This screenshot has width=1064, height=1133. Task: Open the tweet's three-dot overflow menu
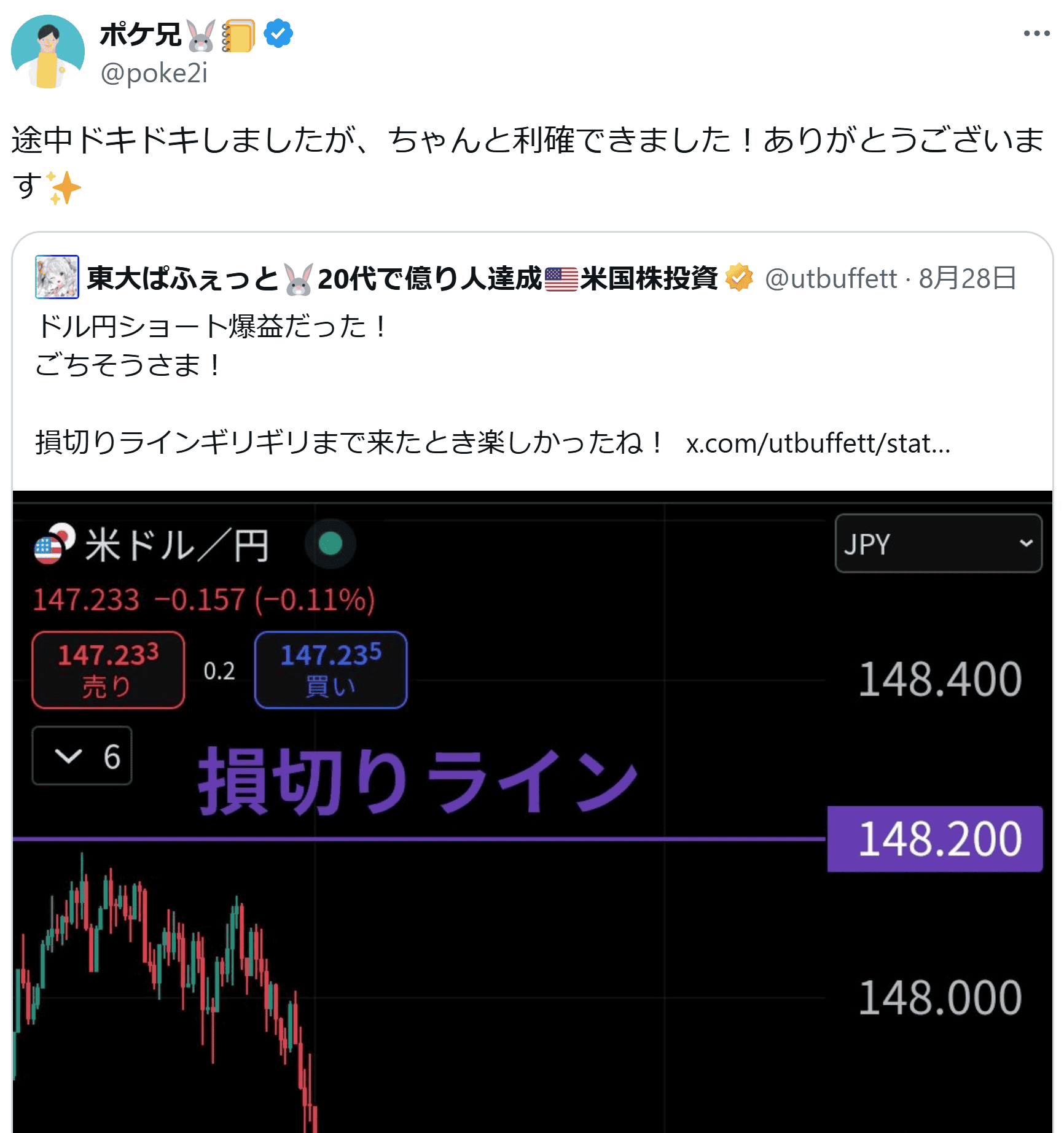click(x=1036, y=34)
